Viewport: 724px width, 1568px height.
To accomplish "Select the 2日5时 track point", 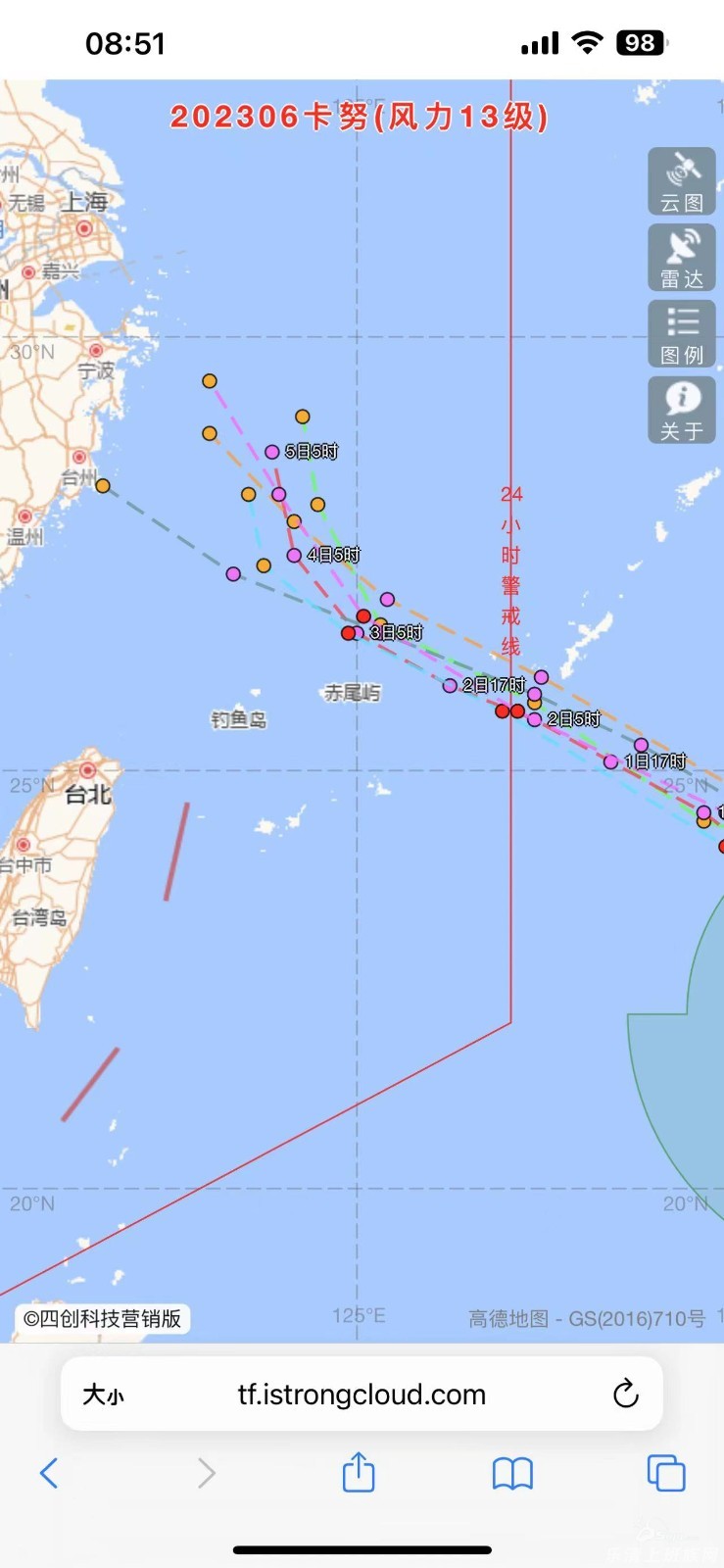I will (x=534, y=719).
